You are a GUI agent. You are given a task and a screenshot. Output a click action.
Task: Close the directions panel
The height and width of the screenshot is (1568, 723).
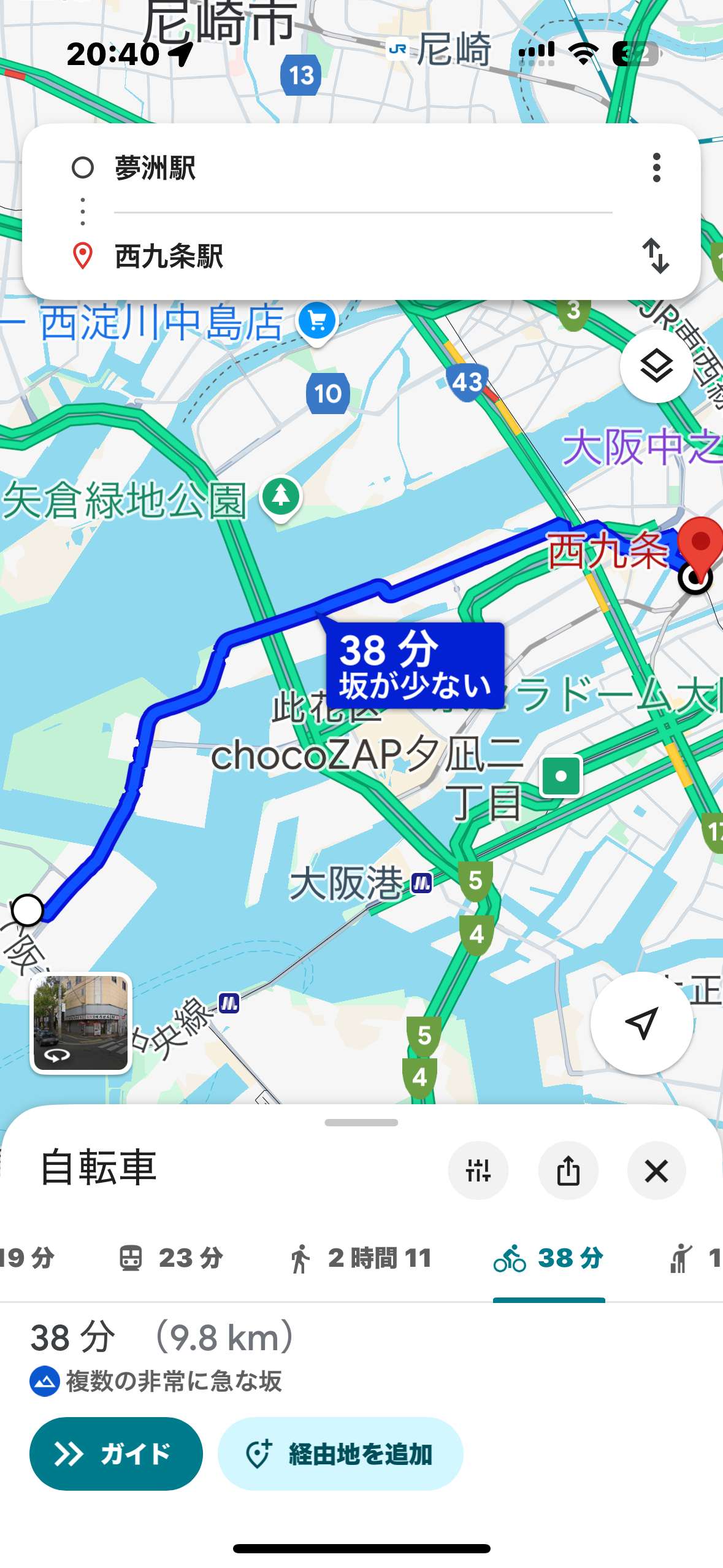click(656, 1170)
